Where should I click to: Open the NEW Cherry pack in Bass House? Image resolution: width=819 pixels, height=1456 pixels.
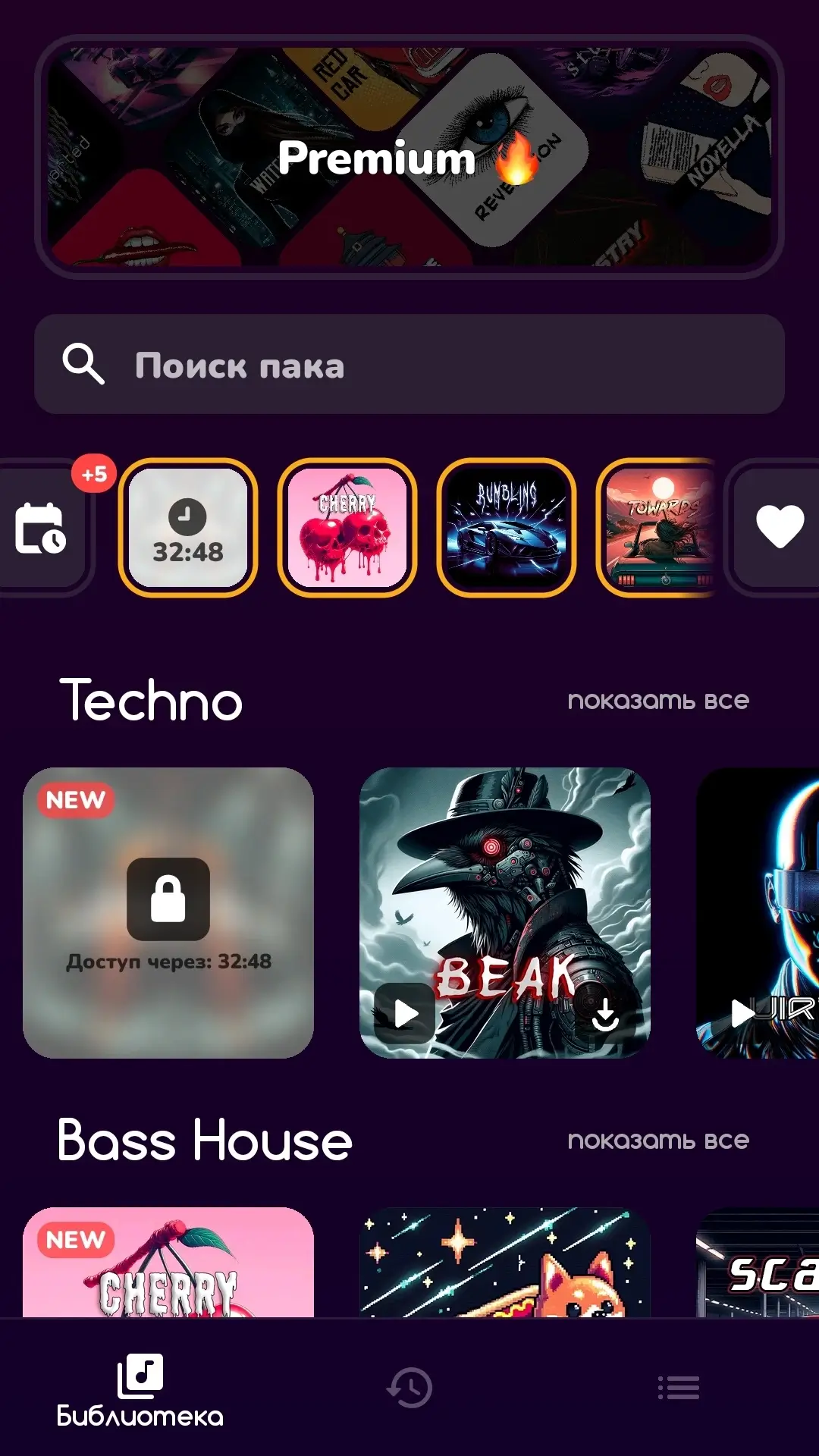(x=168, y=1262)
